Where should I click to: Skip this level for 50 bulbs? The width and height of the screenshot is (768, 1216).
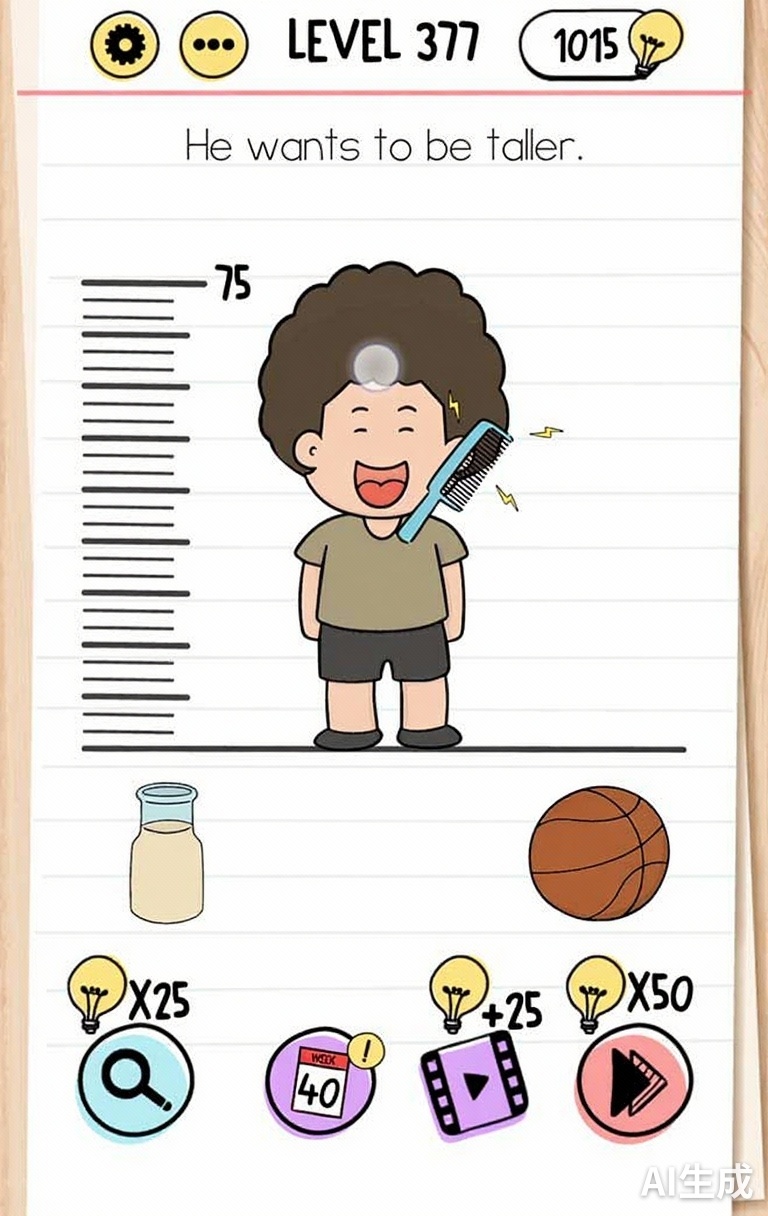coord(634,1083)
